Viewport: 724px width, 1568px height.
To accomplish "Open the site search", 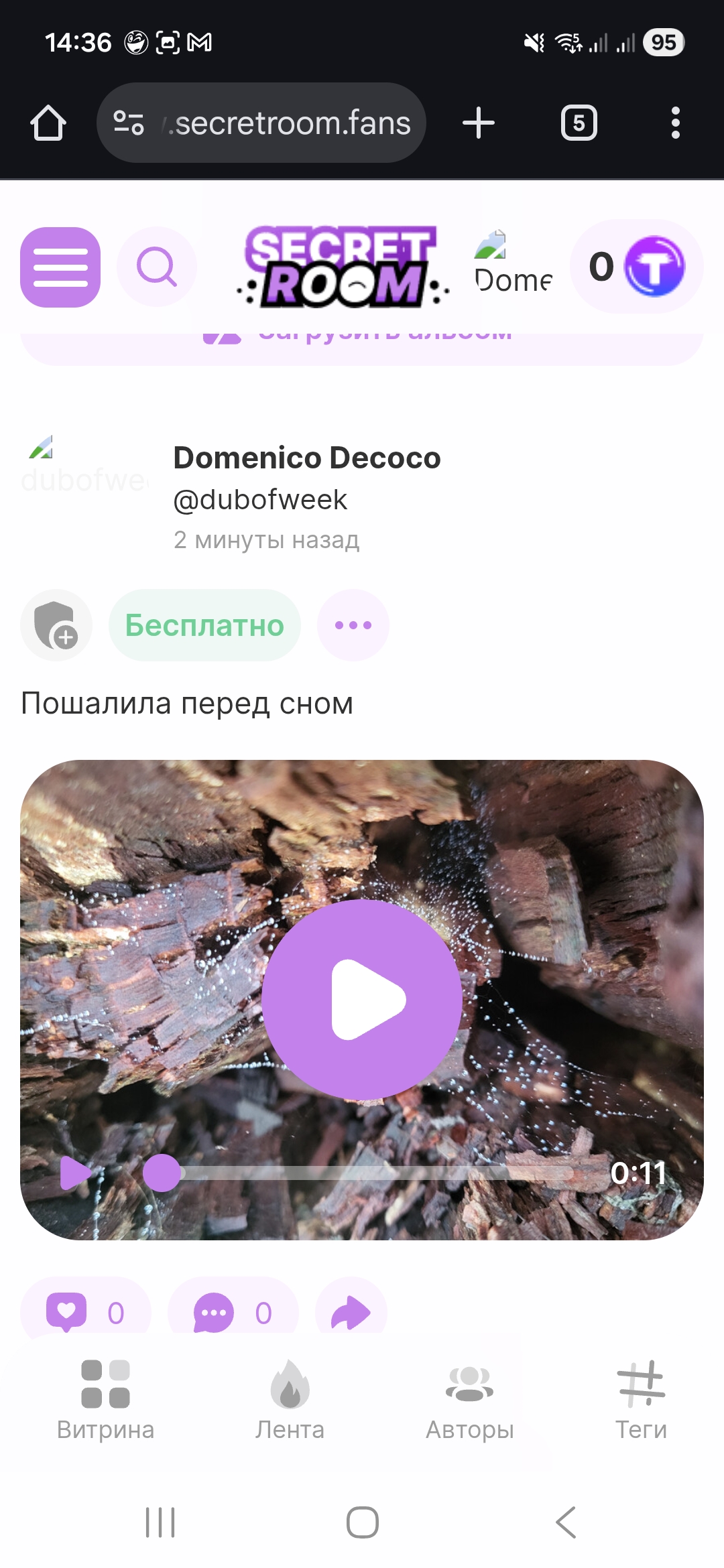I will point(157,267).
